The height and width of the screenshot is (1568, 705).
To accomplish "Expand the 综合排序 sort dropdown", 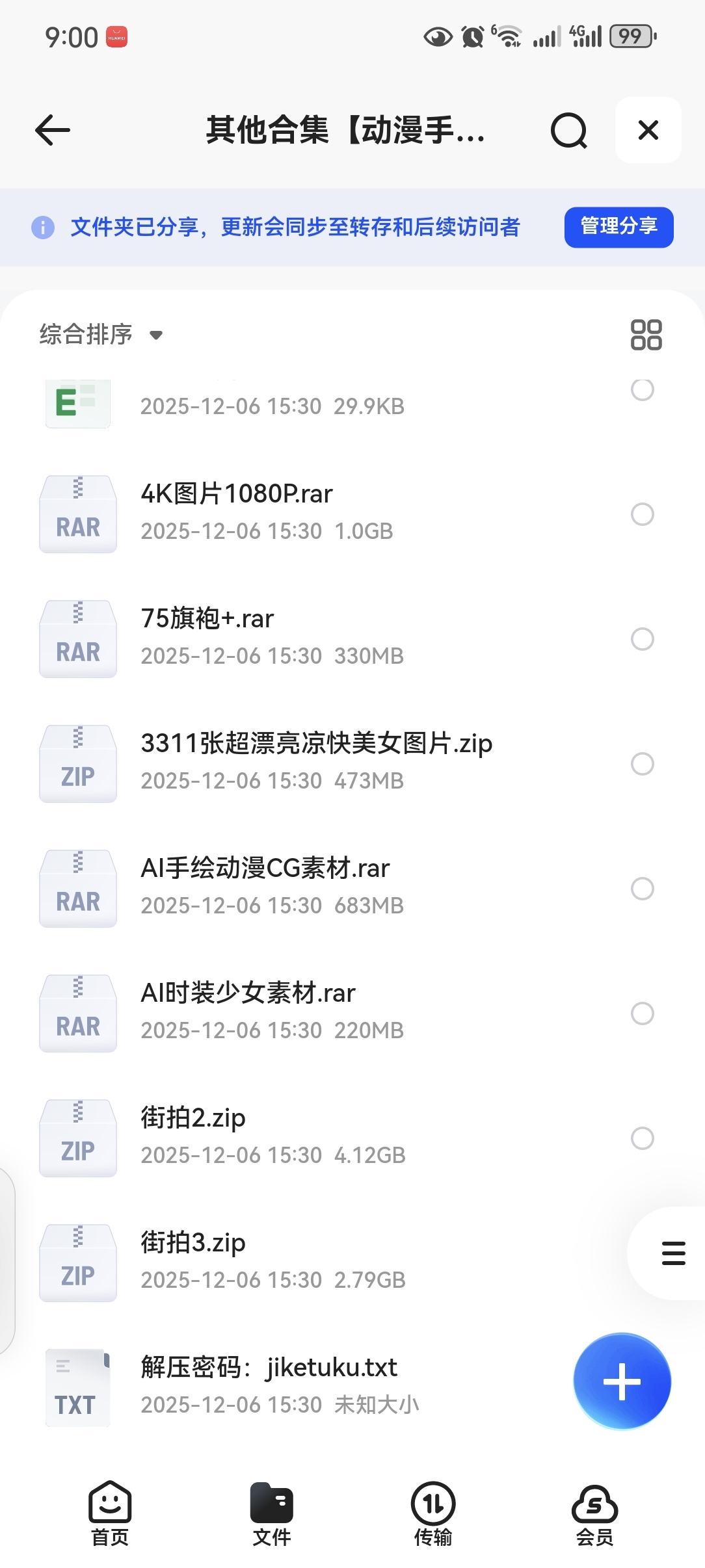I will pos(101,335).
